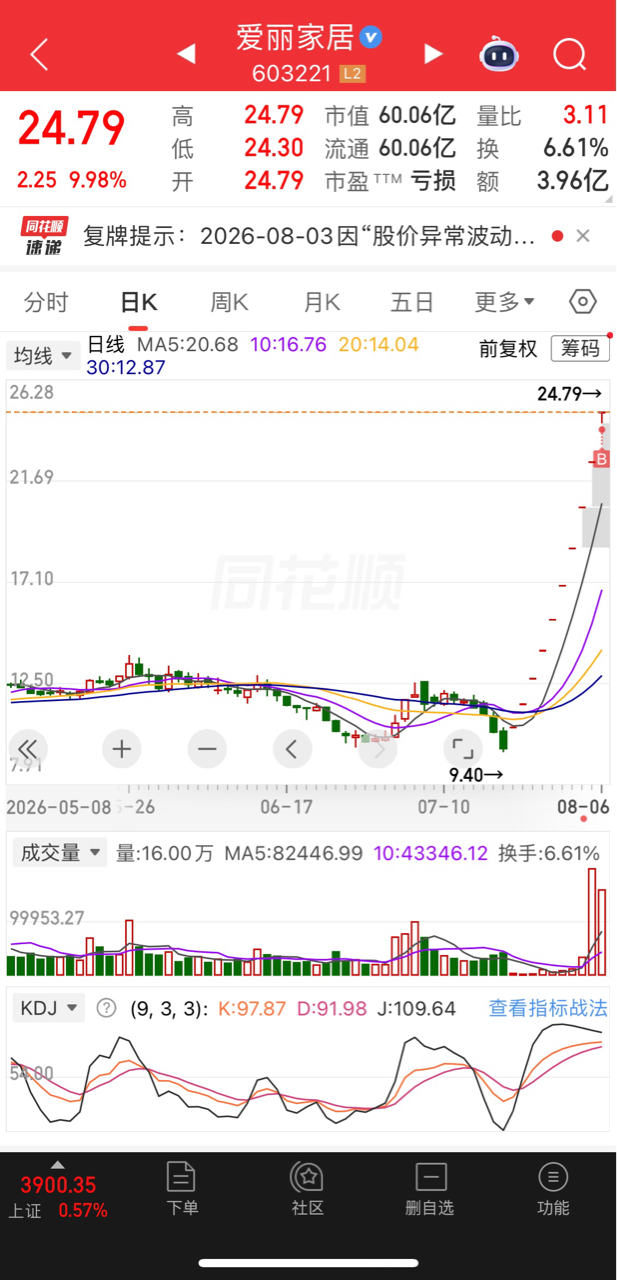Viewport: 617px width, 1280px height.
Task: Go back using the top-left arrow
Action: [39, 55]
